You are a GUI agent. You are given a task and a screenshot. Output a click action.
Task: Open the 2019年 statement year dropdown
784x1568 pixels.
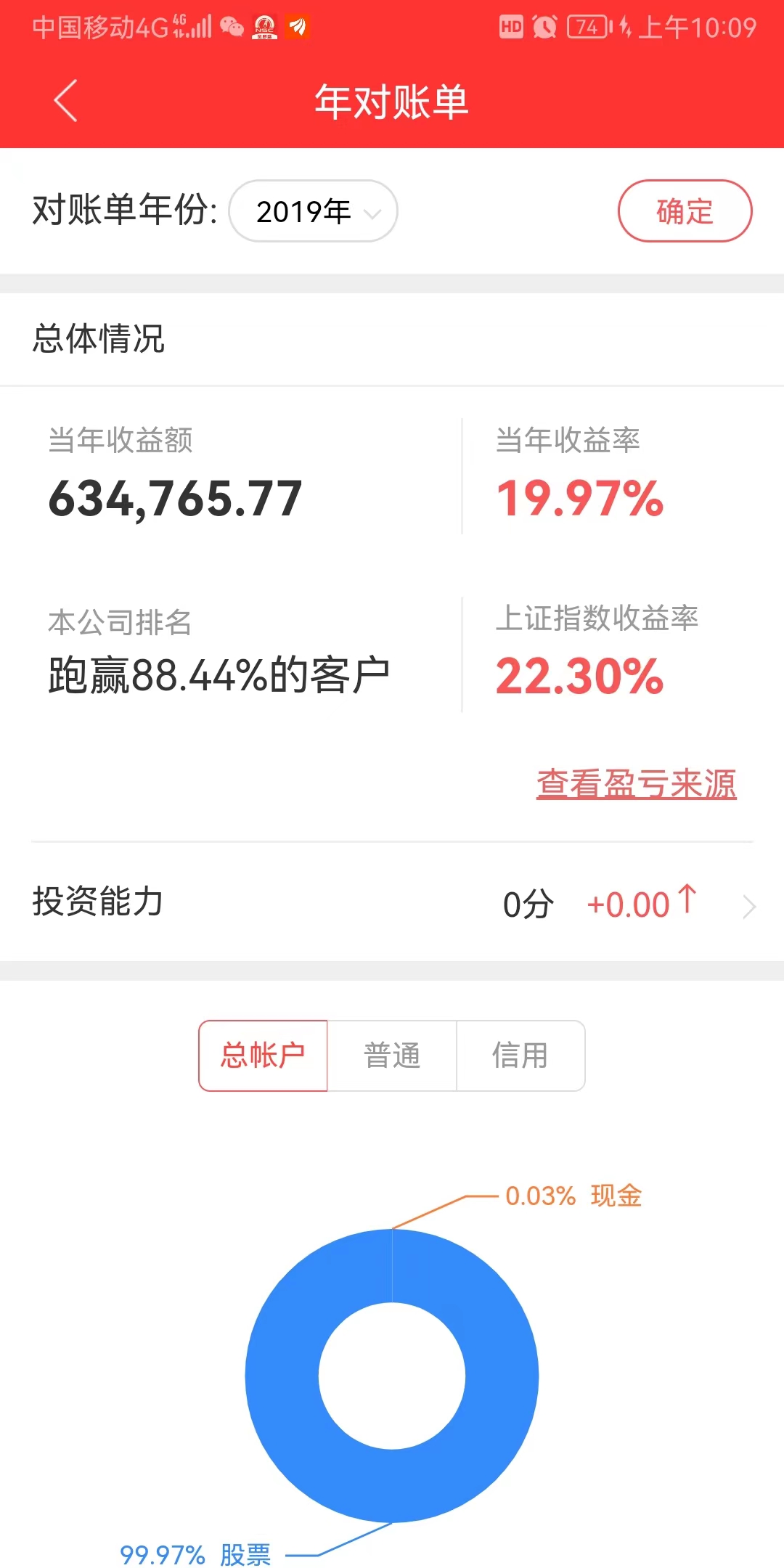click(313, 211)
